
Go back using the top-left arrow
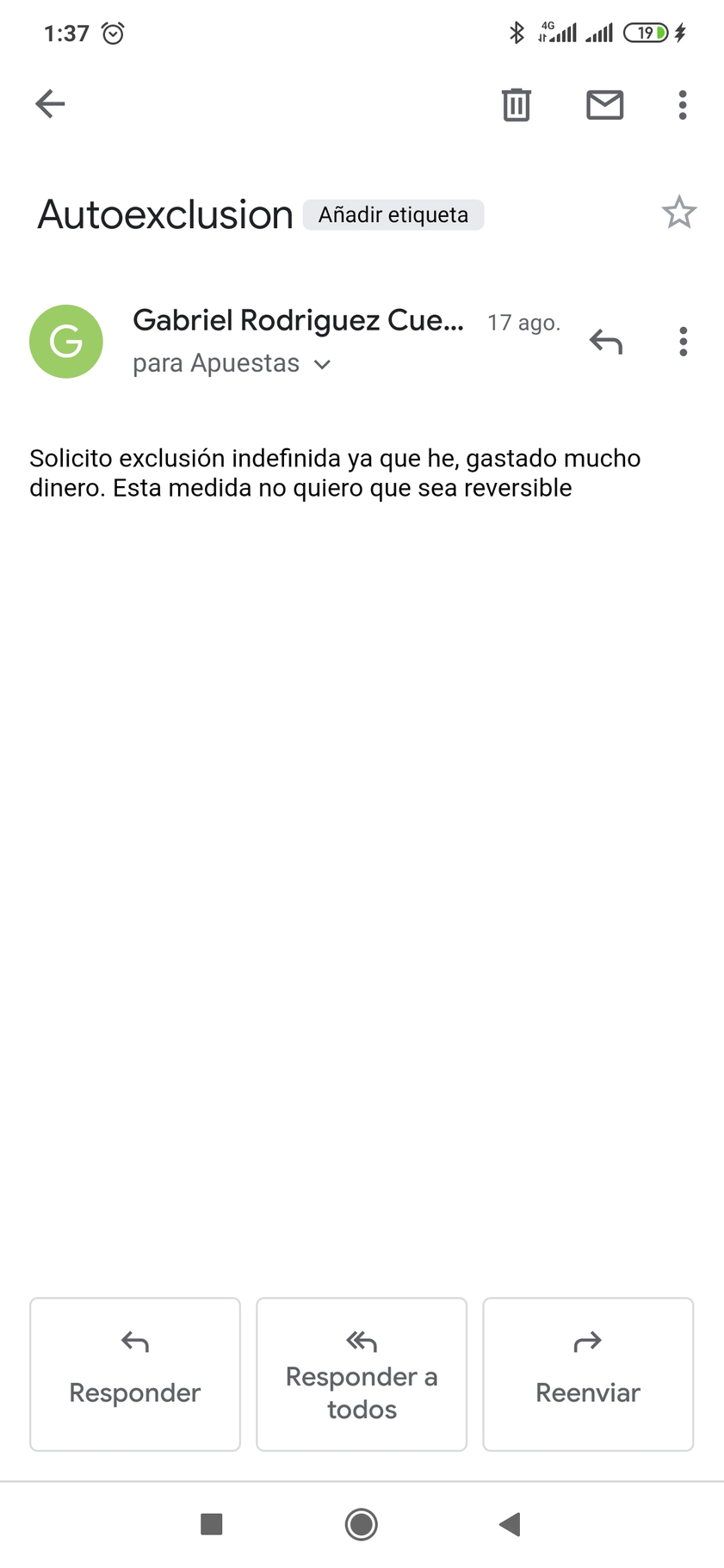pyautogui.click(x=50, y=104)
